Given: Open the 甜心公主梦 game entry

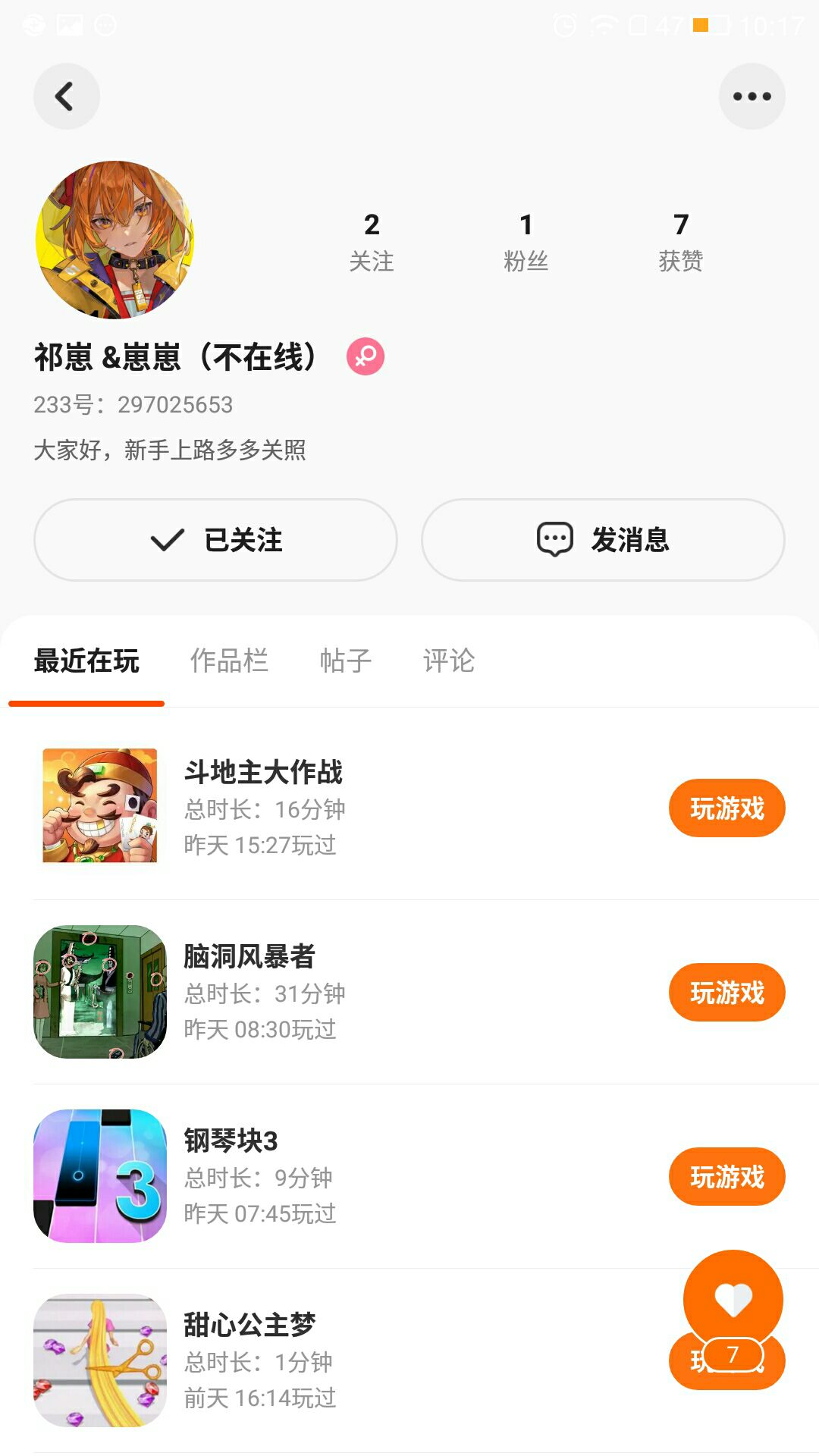Looking at the screenshot, I should click(249, 1326).
